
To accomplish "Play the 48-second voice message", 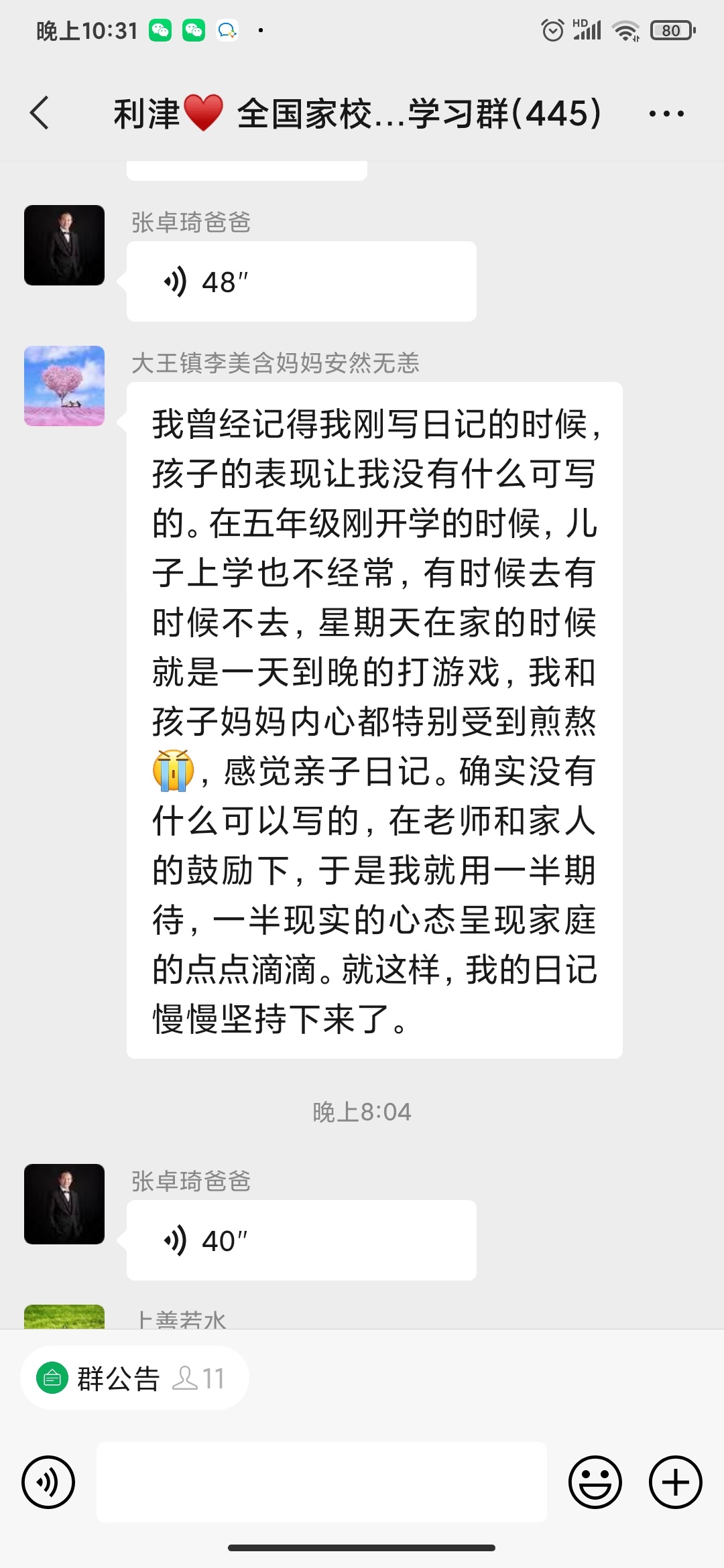I will 300,281.
